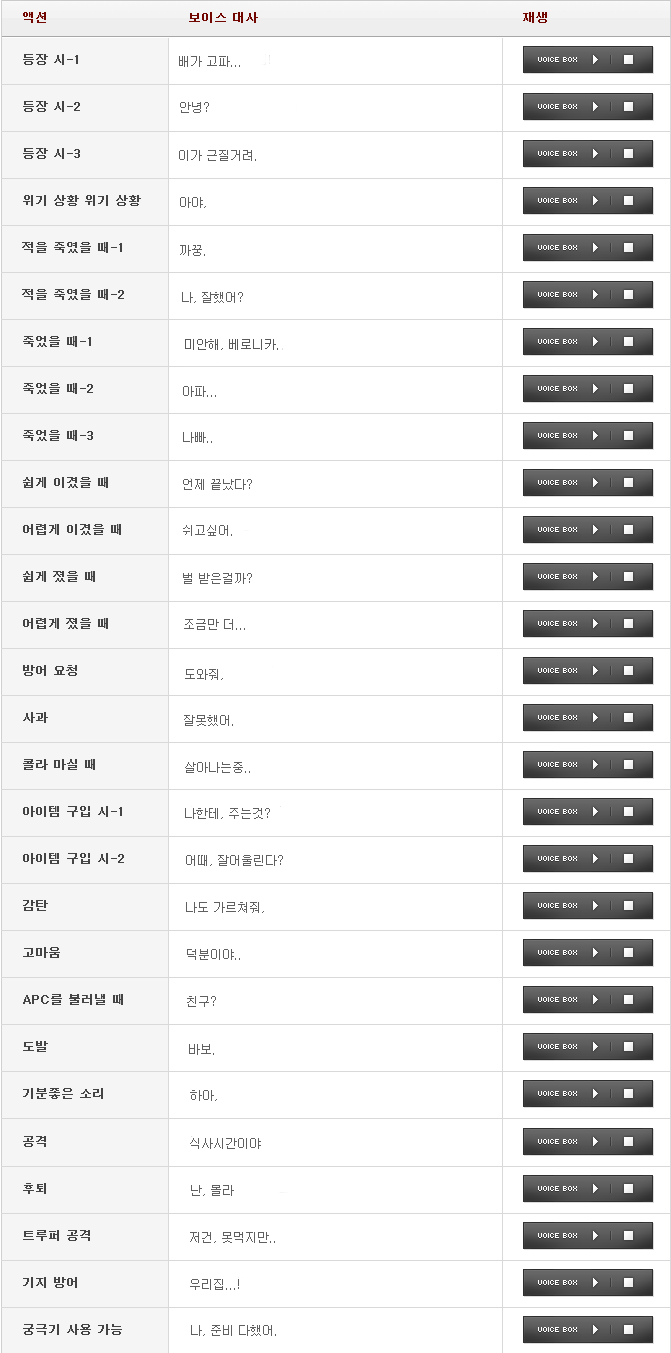Play the 사과 voice clip
Viewport: 671px width, 1353px height.
point(595,717)
